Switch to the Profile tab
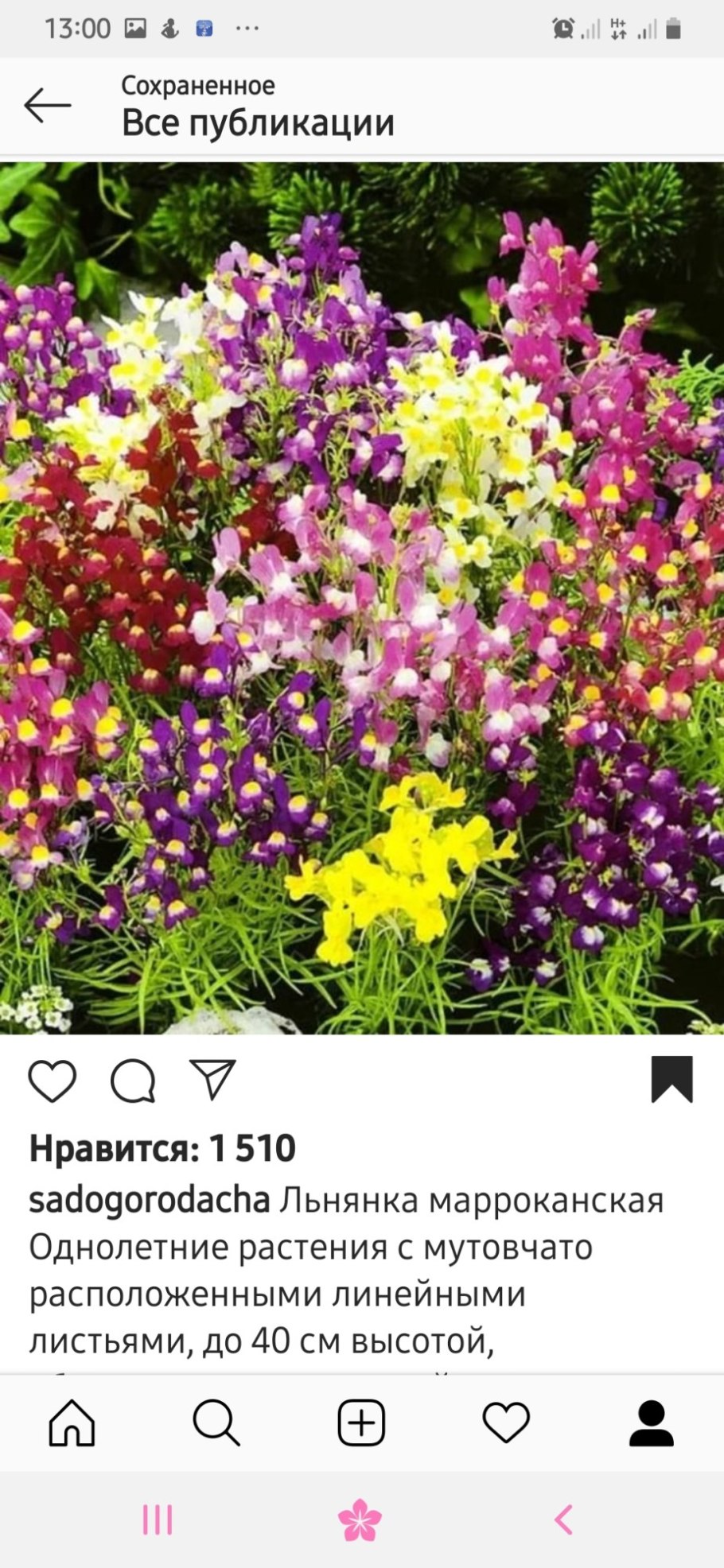This screenshot has width=724, height=1568. 651,1422
